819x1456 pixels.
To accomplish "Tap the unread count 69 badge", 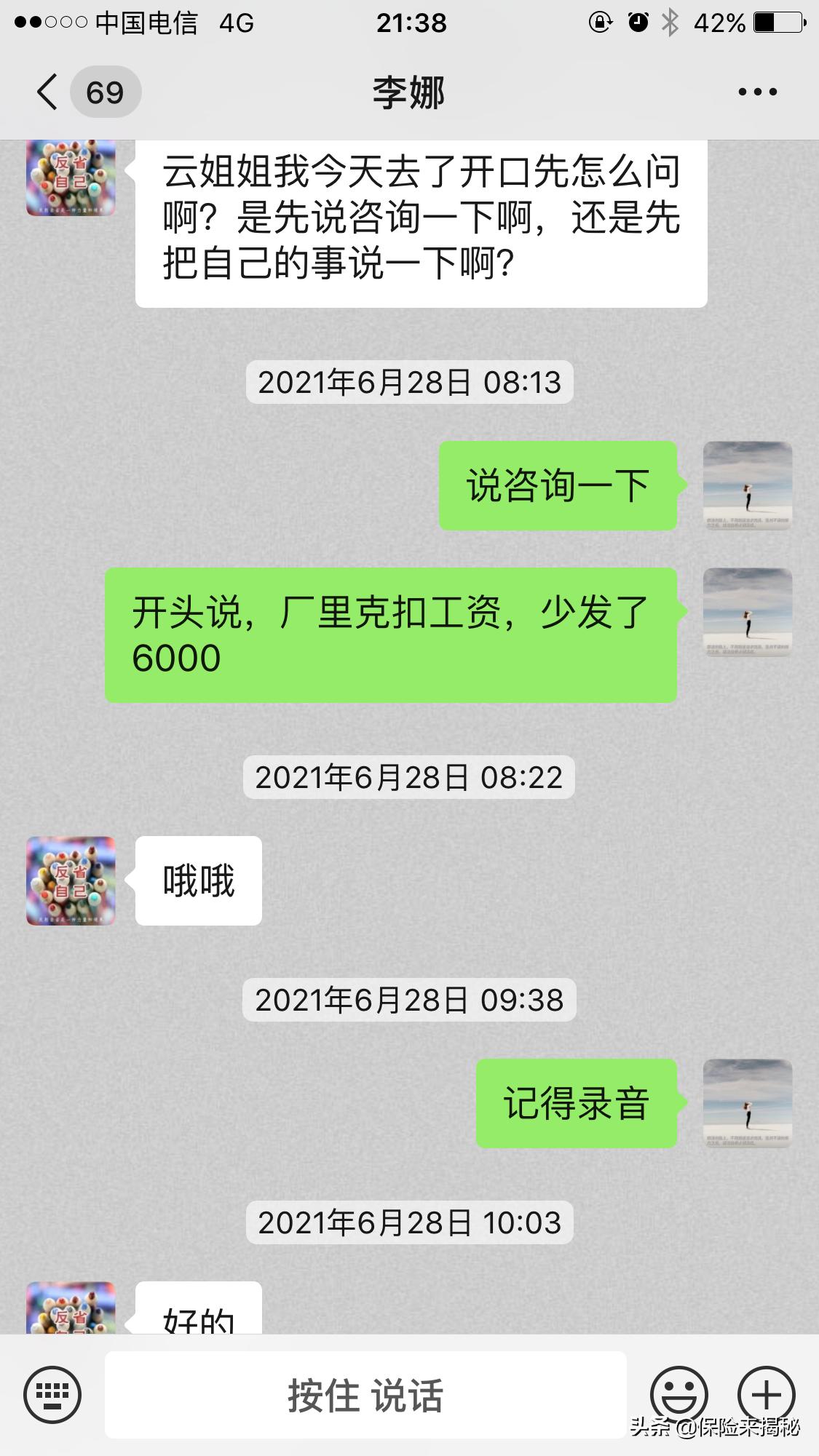I will click(104, 92).
